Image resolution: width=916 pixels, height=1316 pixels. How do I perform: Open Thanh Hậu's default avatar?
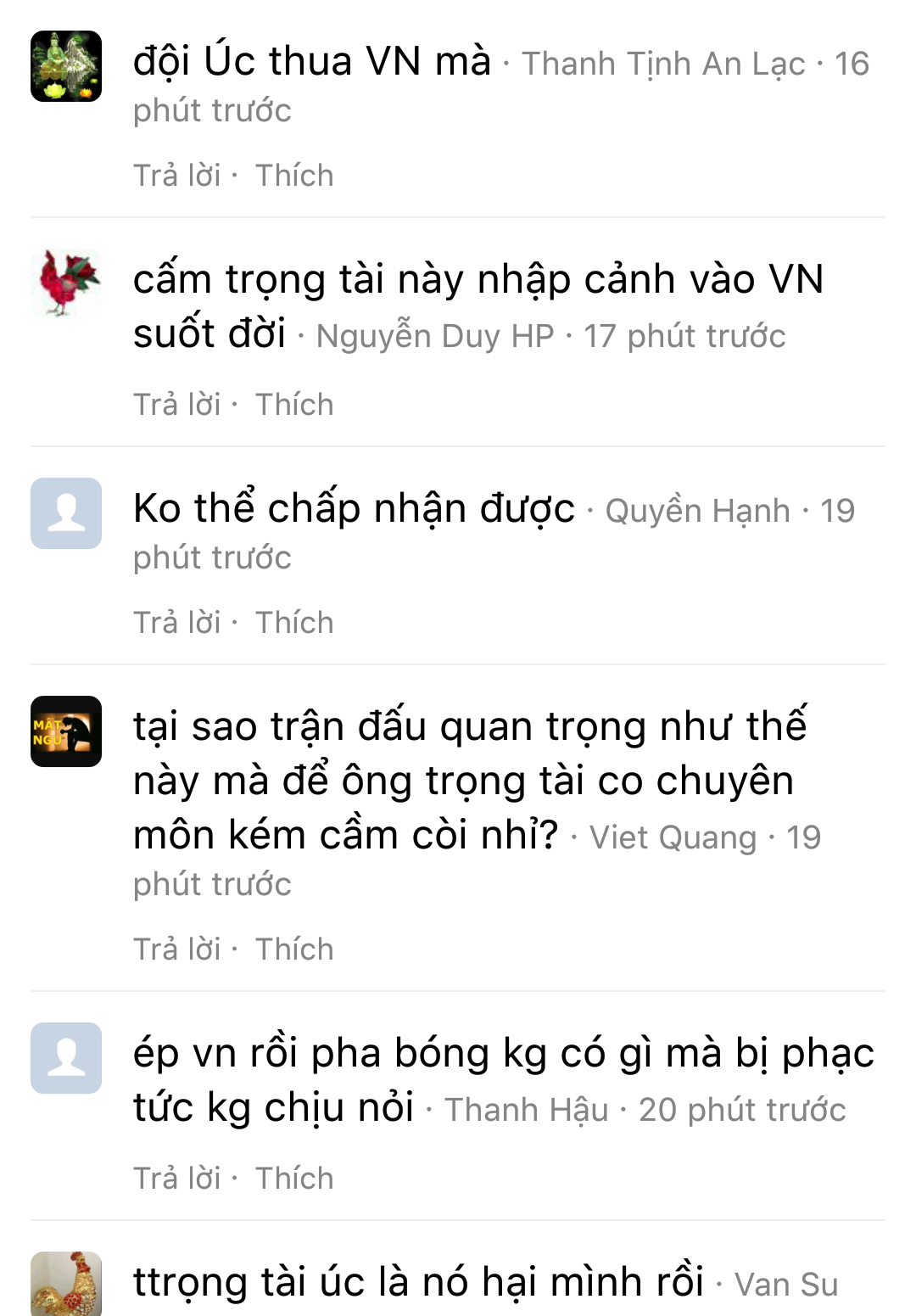[66, 1058]
